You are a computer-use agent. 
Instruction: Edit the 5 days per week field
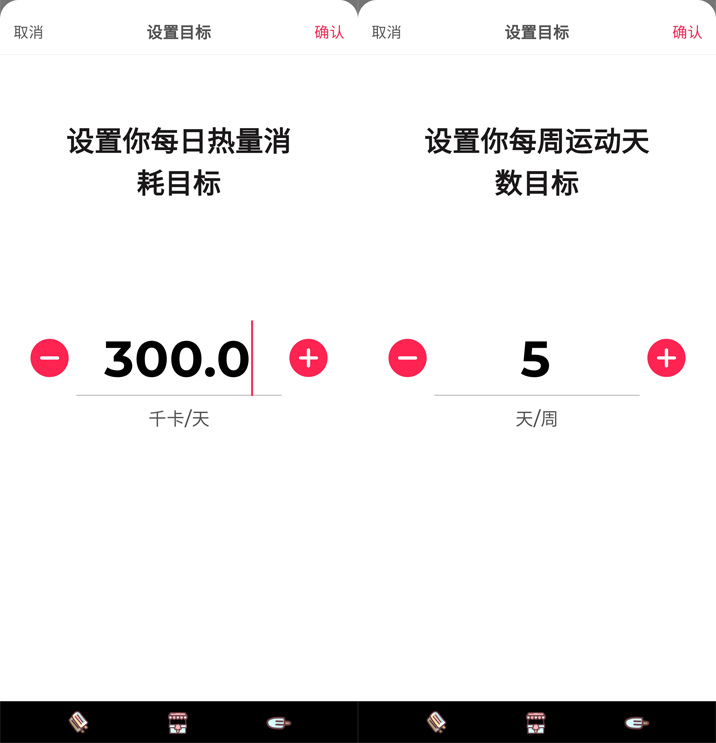pos(536,359)
